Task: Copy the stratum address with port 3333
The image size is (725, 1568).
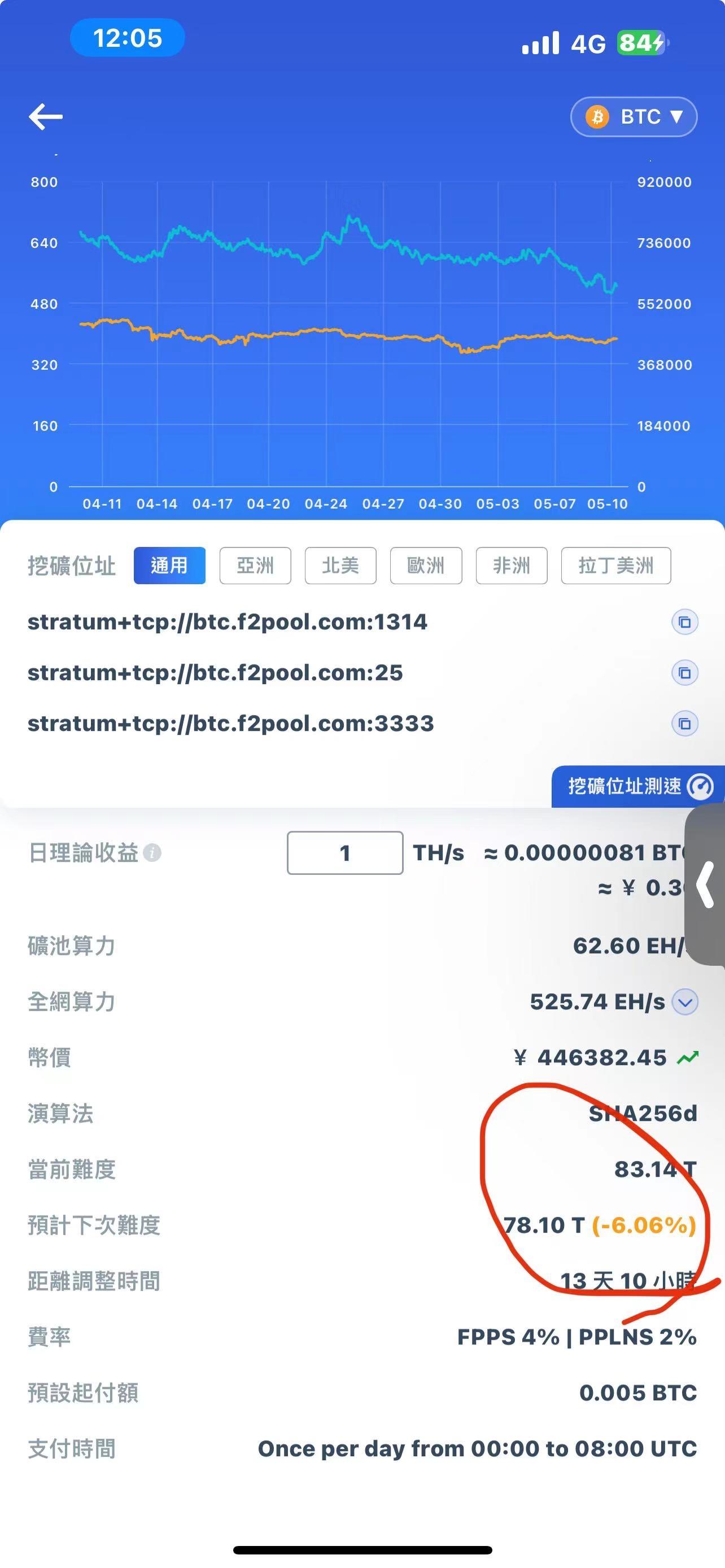Action: 685,723
